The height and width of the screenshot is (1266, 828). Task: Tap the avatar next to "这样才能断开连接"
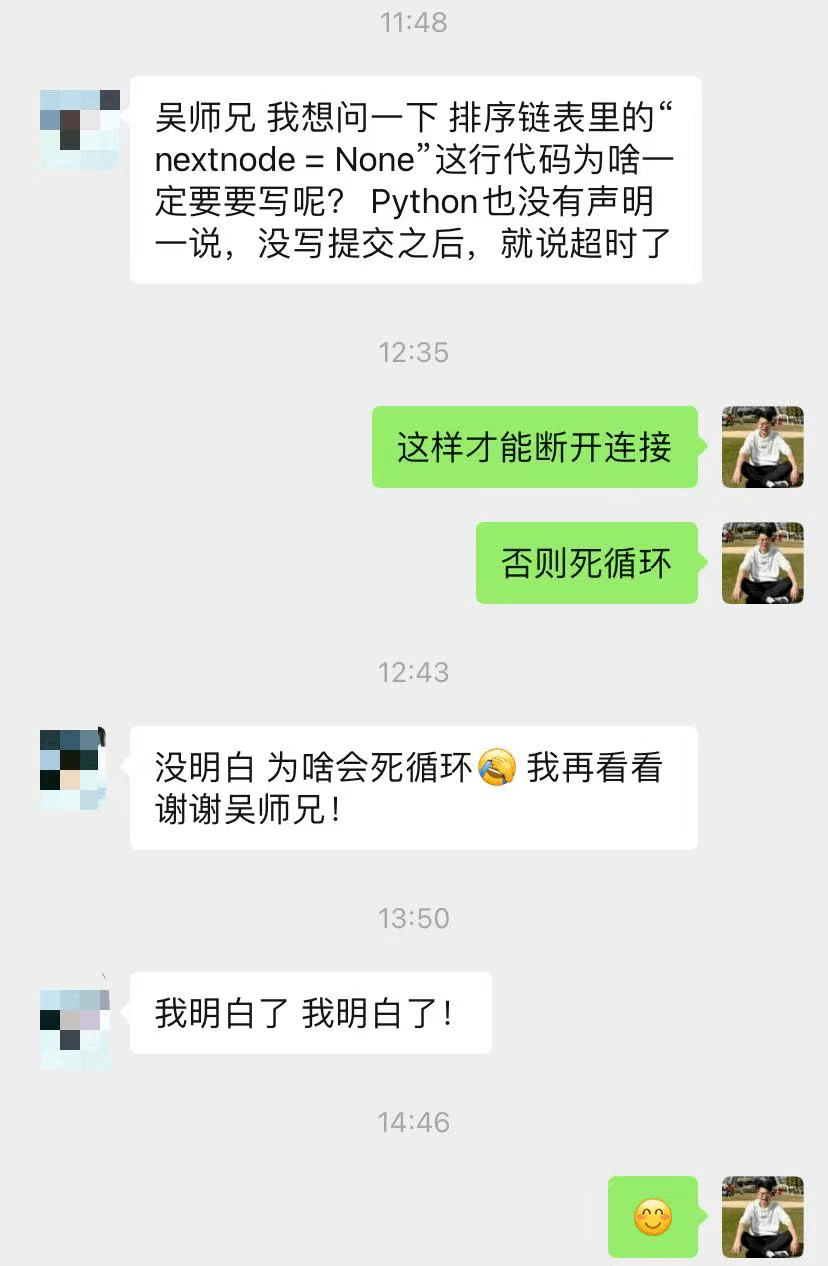763,447
